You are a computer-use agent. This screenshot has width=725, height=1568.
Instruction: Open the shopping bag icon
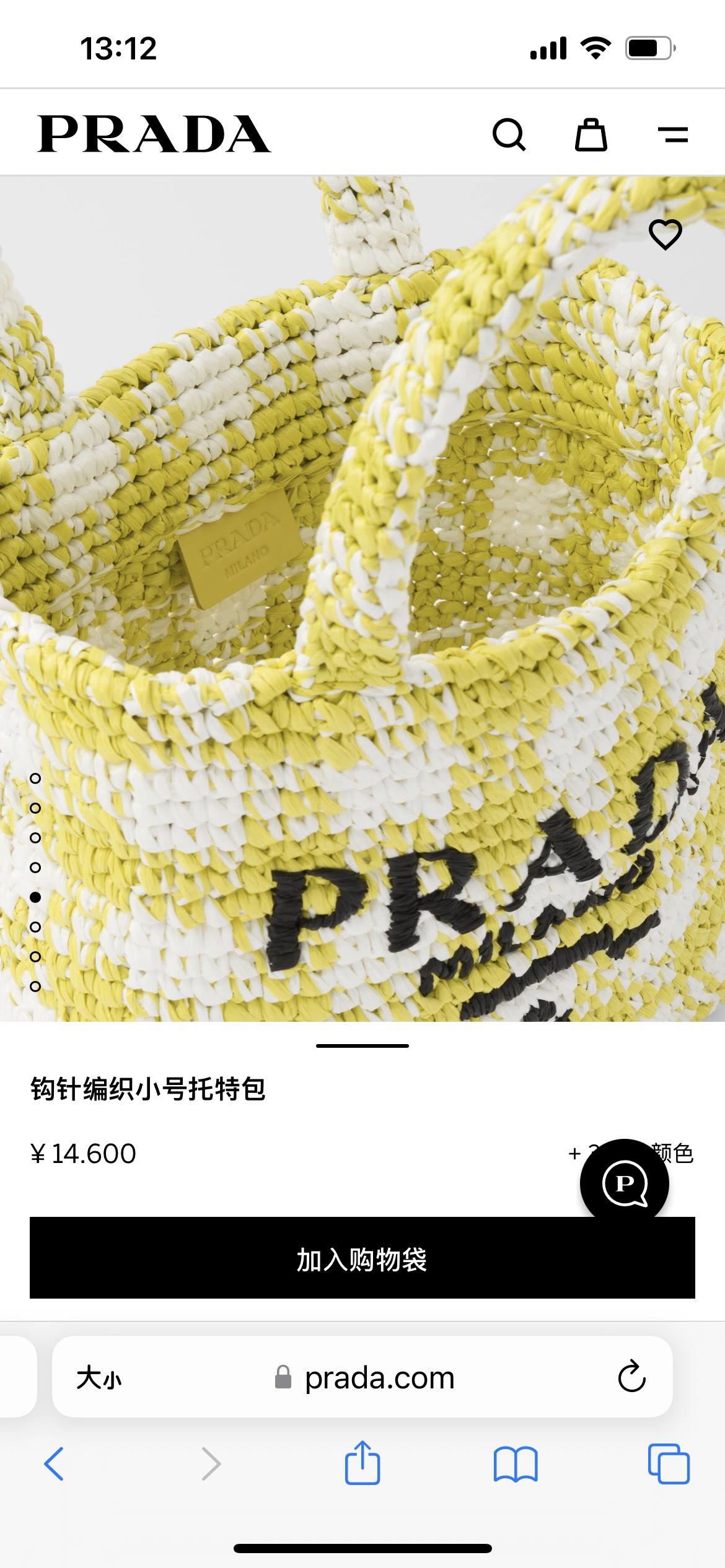pyautogui.click(x=591, y=134)
